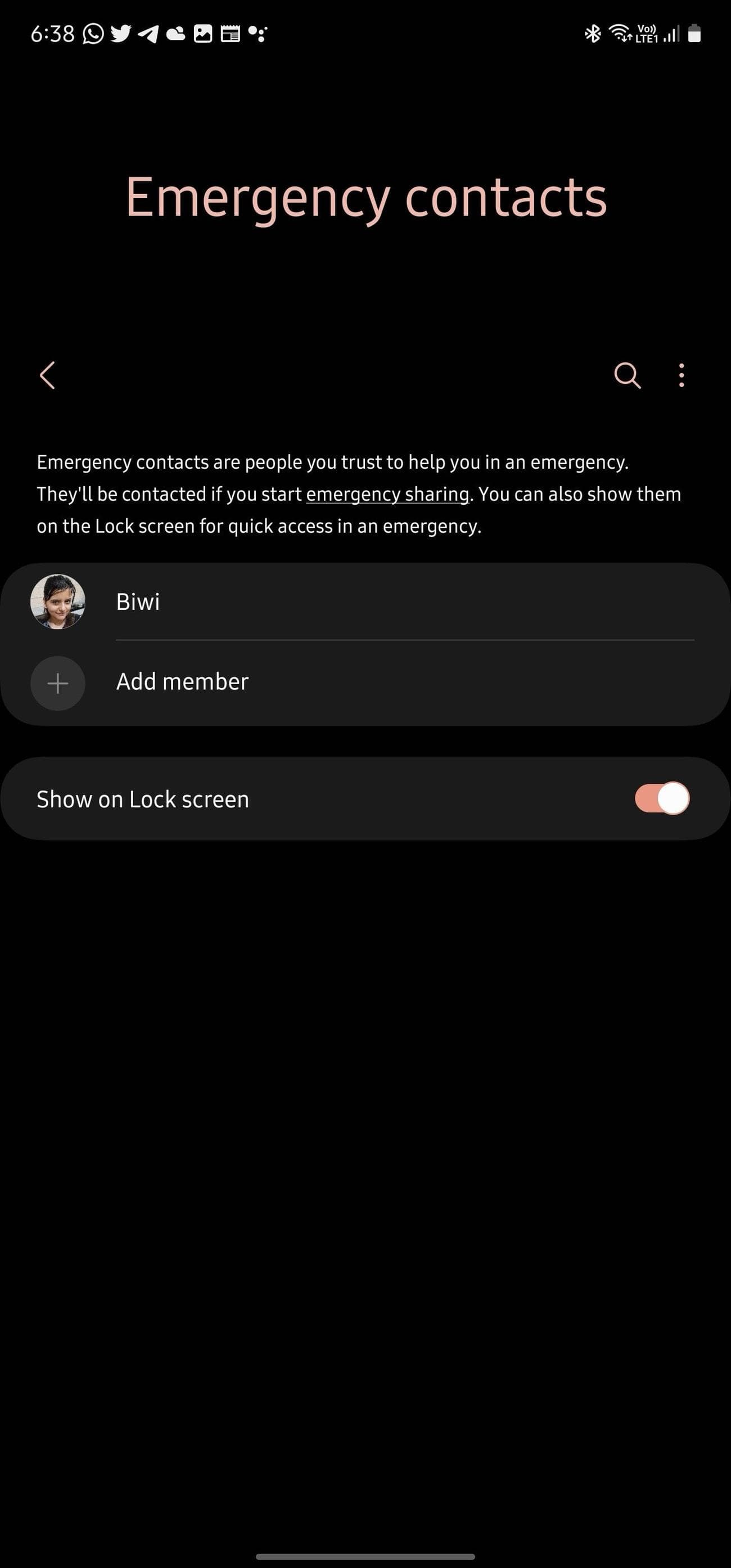Screen dimensions: 731x1568
Task: Add member to emergency contacts
Action: [182, 682]
